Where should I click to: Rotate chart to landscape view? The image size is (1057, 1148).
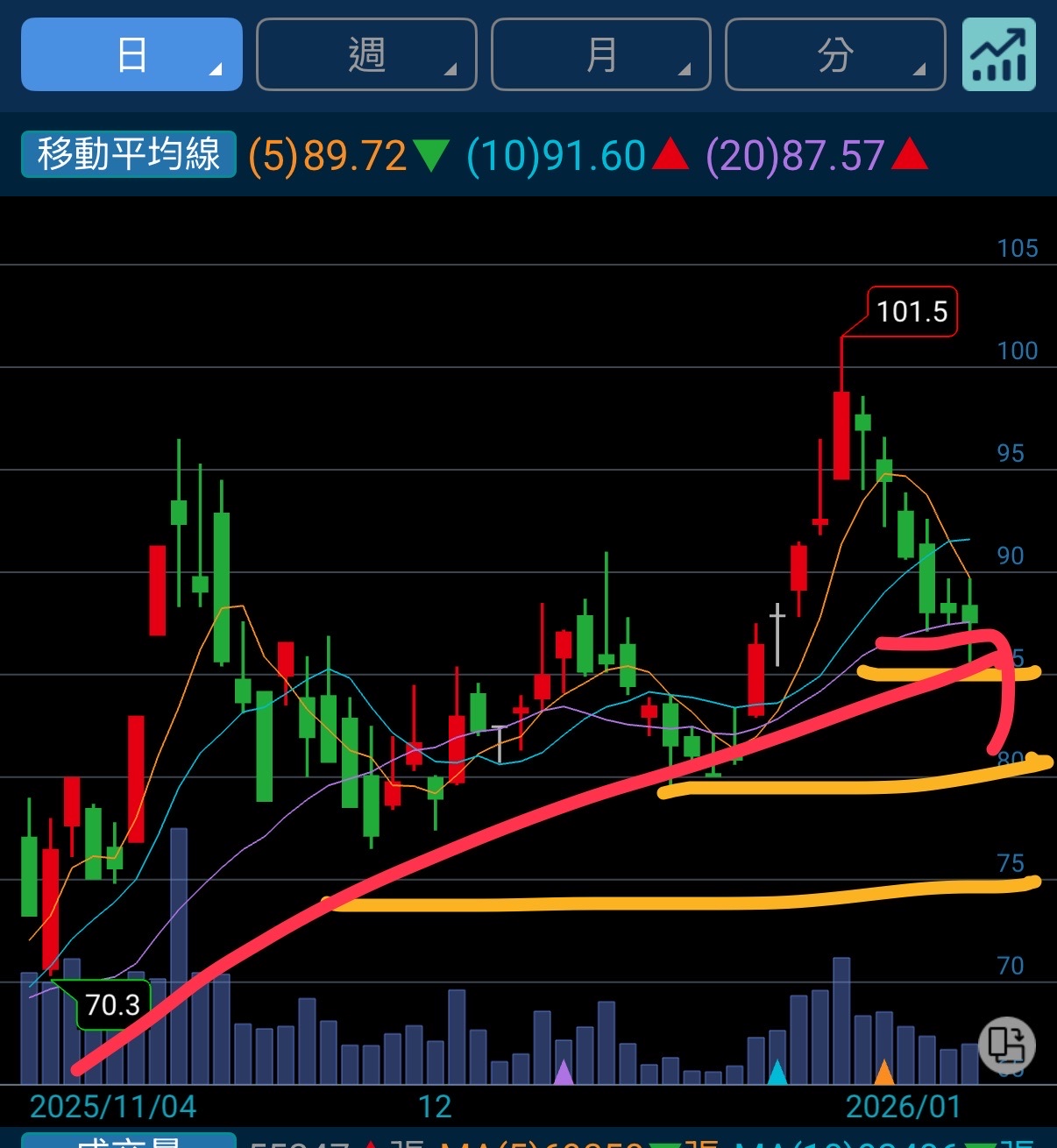click(x=1006, y=1045)
